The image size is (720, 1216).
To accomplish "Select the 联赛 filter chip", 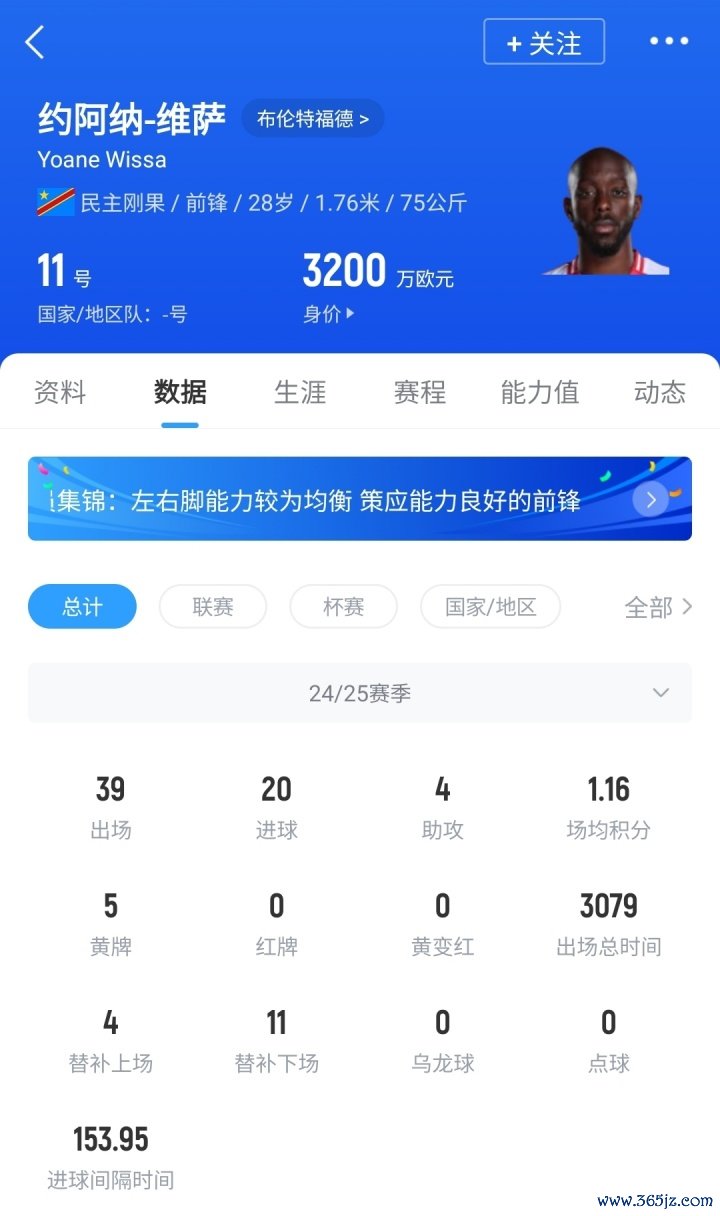I will (x=213, y=606).
